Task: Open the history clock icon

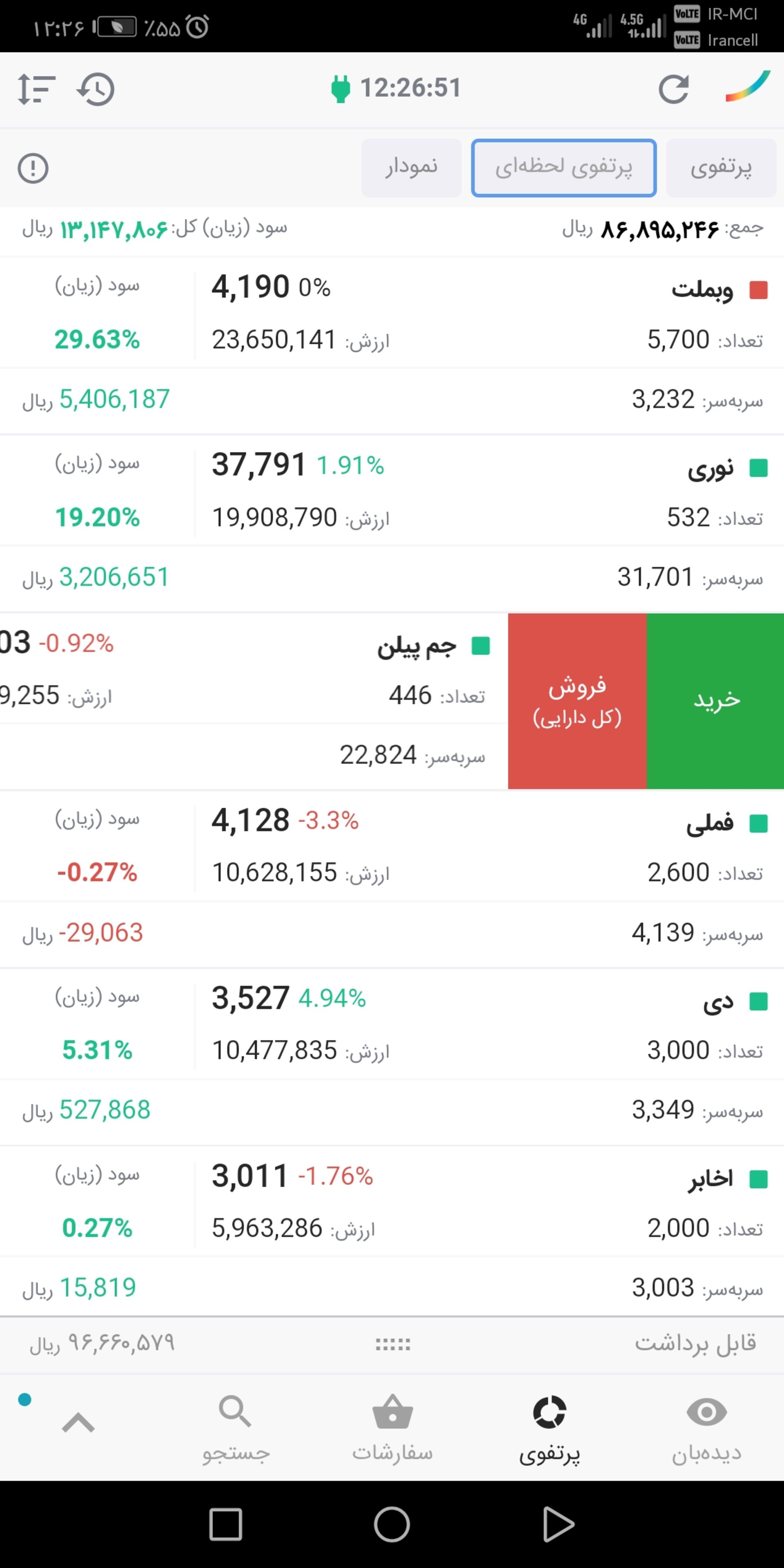Action: pos(96,89)
